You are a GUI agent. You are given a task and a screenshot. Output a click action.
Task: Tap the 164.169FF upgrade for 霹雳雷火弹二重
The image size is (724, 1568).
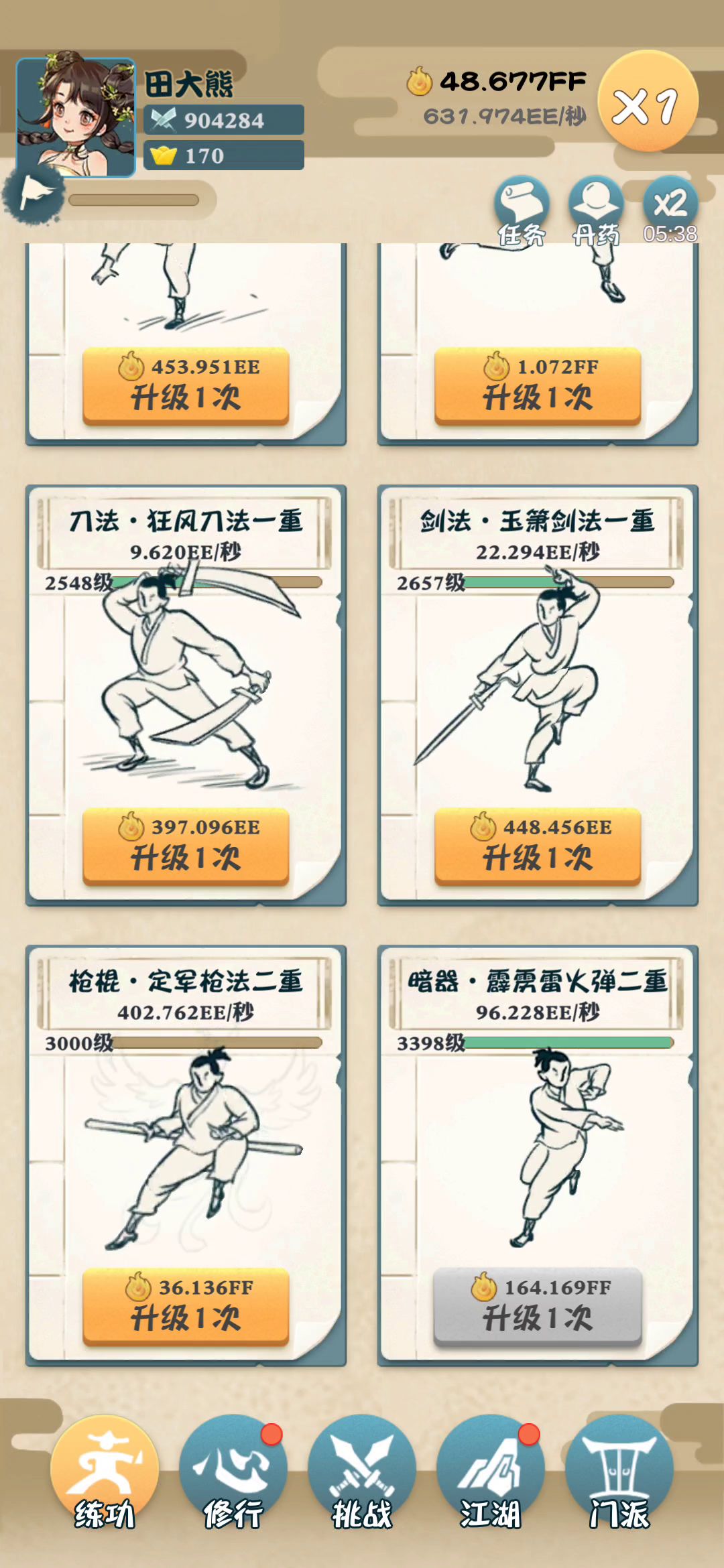coord(538,1306)
